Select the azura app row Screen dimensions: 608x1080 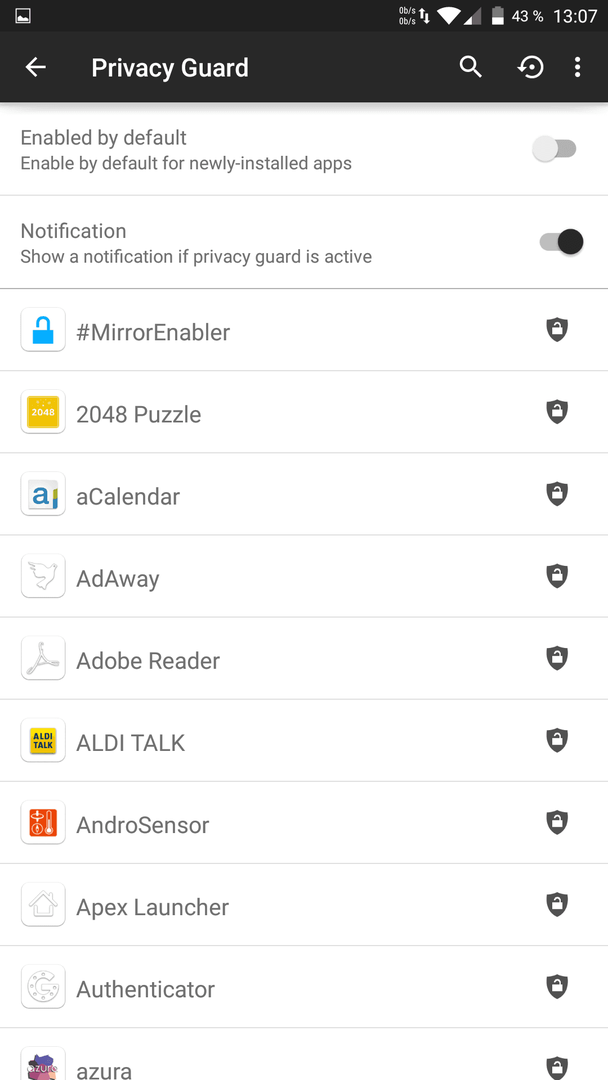[x=304, y=1055]
